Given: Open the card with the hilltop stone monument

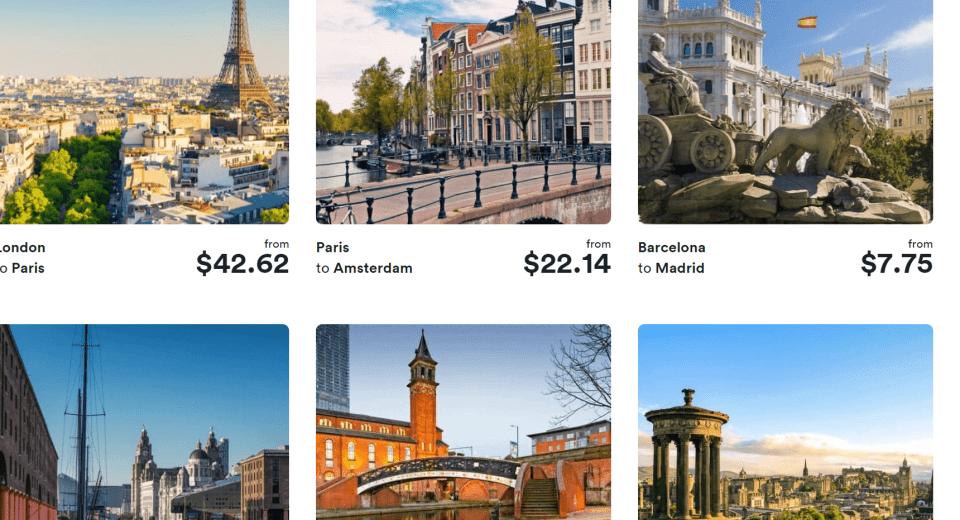Looking at the screenshot, I should [785, 425].
